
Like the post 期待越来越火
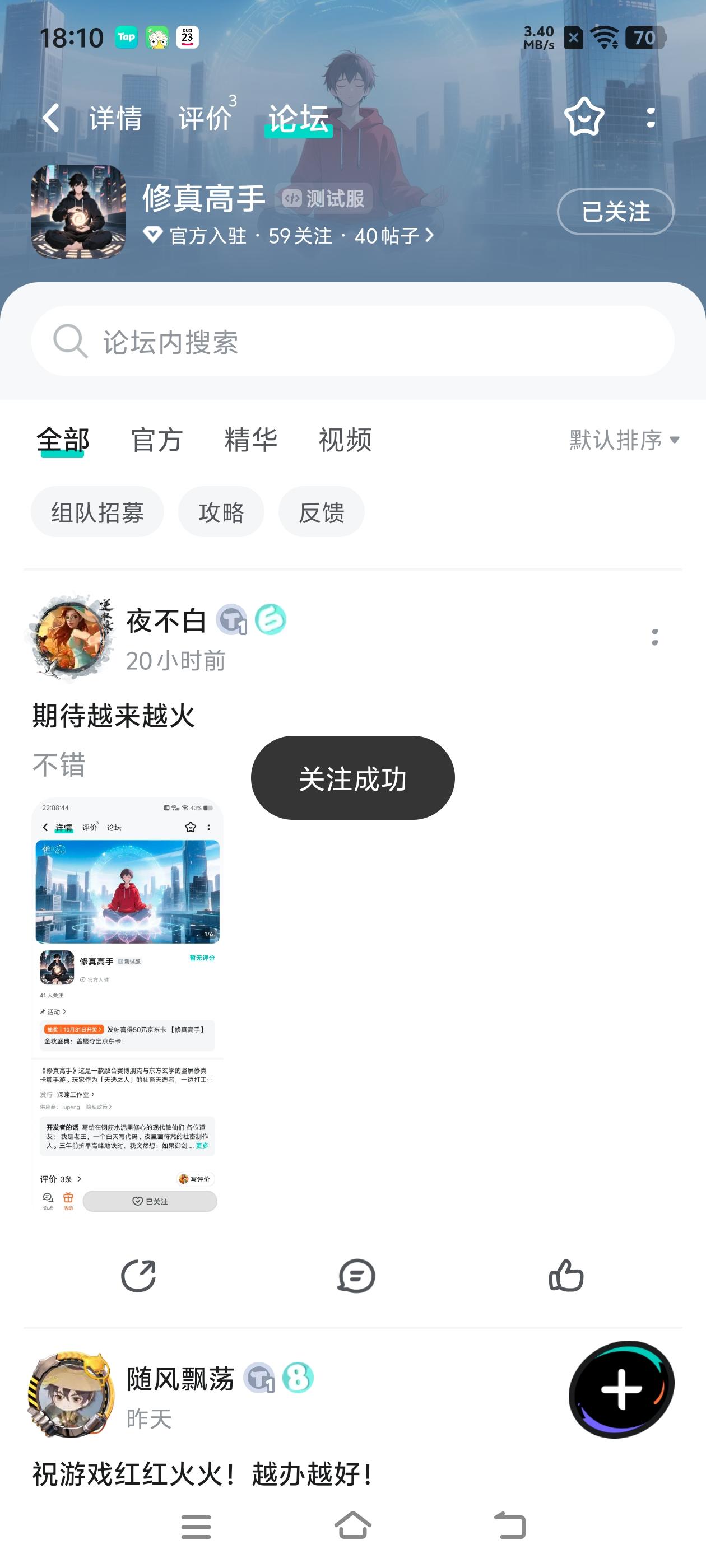(566, 1276)
